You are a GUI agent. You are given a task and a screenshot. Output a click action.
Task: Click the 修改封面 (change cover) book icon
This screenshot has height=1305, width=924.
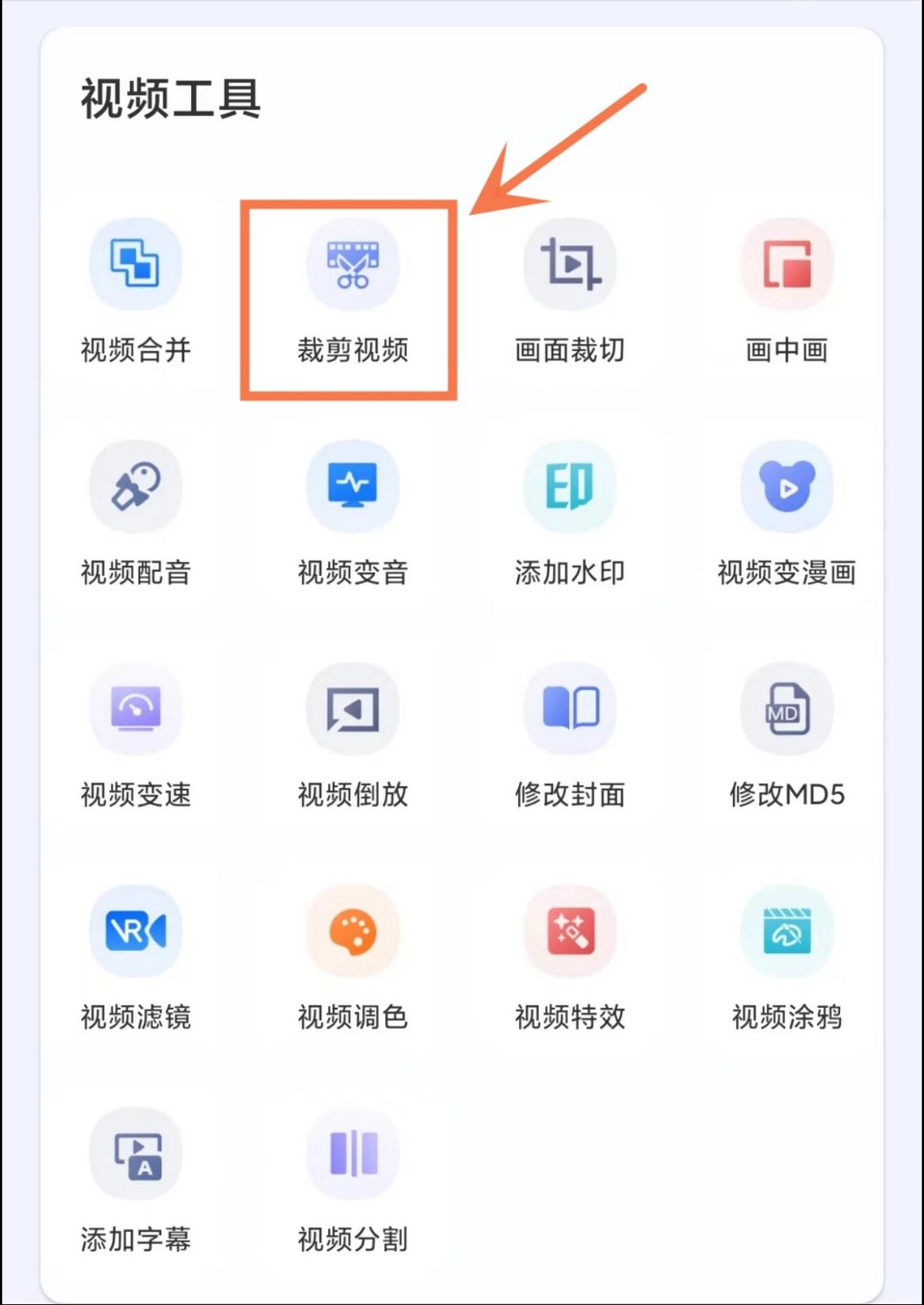click(569, 710)
